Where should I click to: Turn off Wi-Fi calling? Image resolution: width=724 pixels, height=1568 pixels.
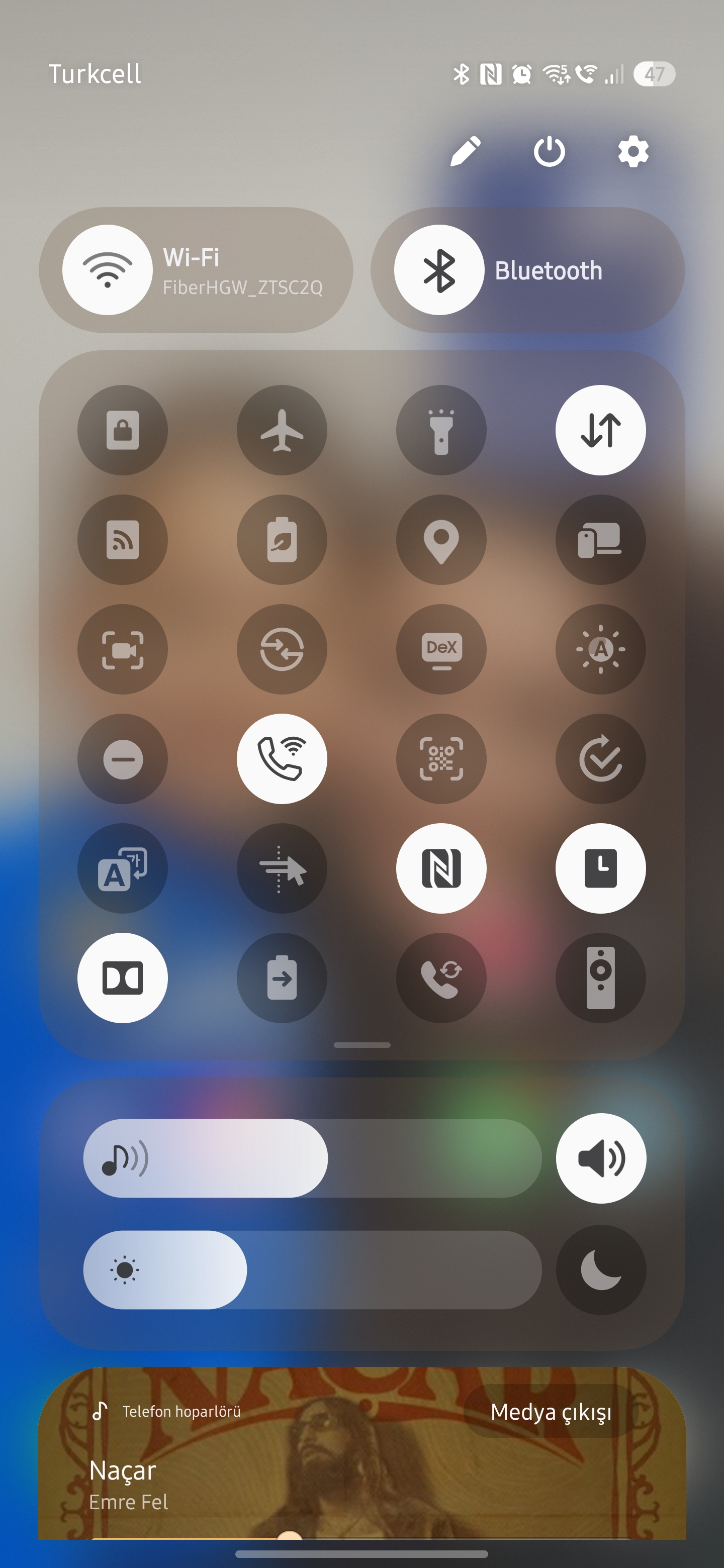point(282,758)
